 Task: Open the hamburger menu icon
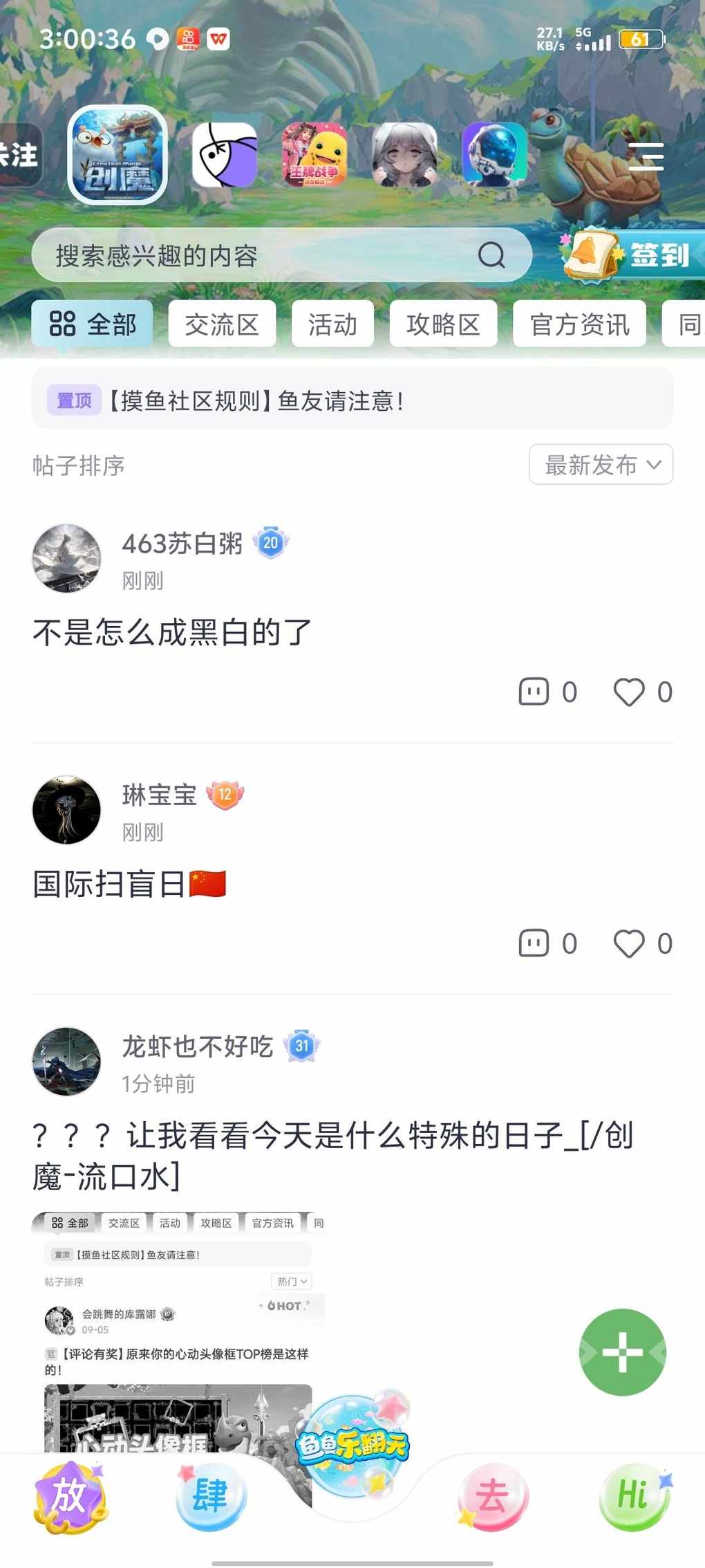point(646,157)
